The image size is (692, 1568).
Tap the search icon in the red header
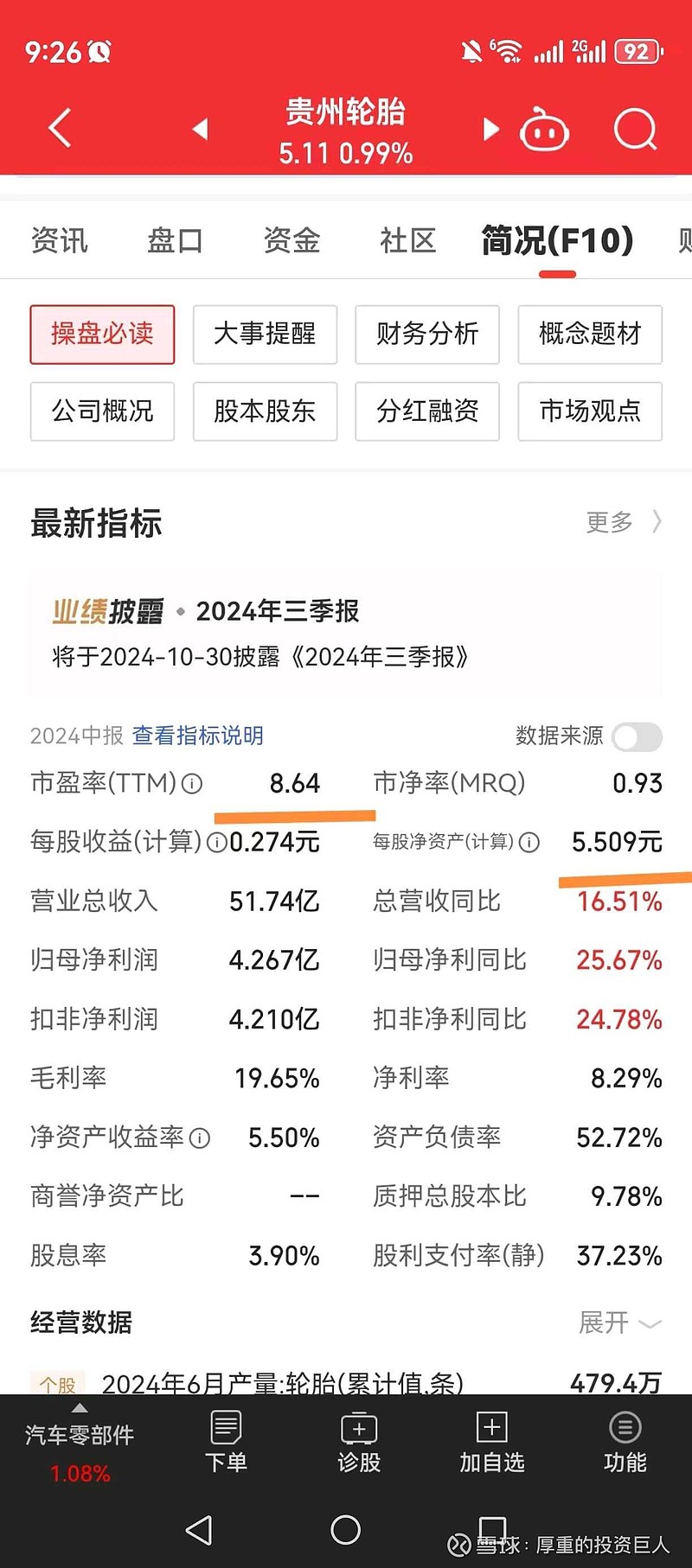click(x=636, y=128)
